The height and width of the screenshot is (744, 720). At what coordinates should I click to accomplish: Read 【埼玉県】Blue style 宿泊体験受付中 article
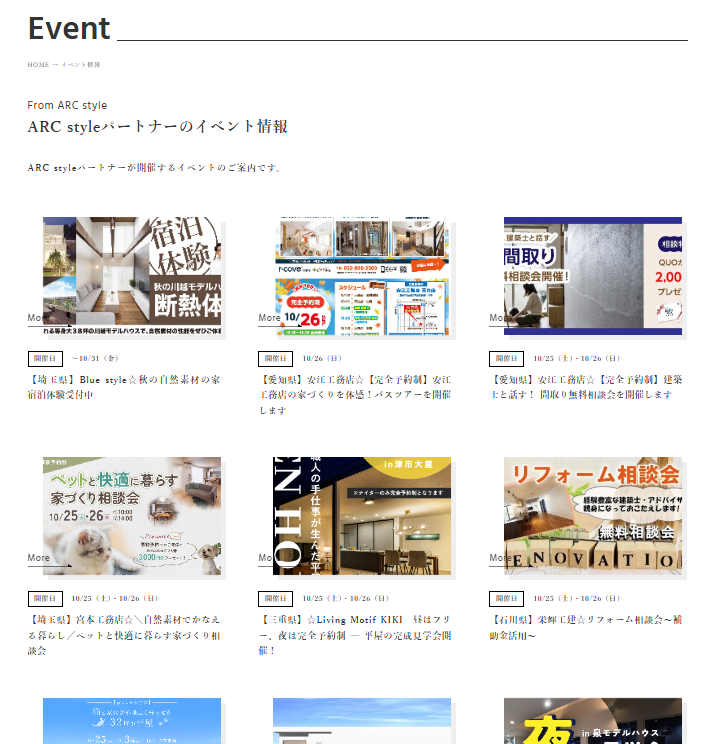click(124, 387)
